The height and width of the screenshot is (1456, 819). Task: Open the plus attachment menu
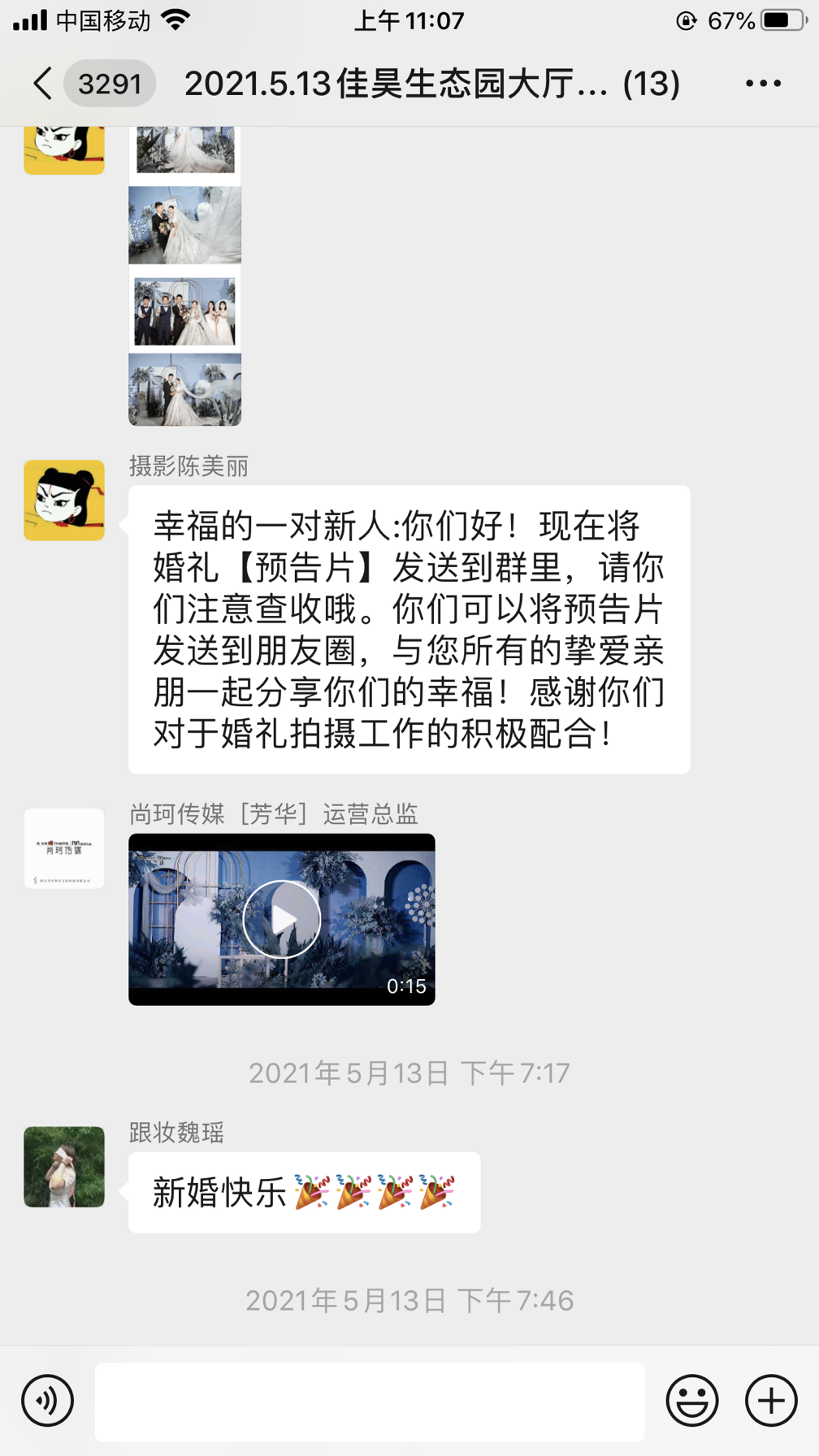coord(771,1400)
